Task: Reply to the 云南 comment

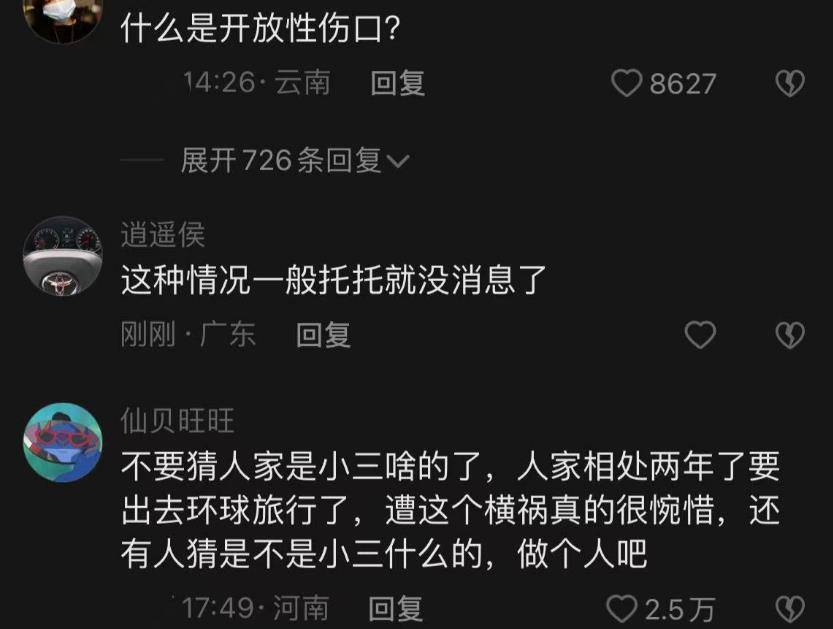Action: pos(398,84)
